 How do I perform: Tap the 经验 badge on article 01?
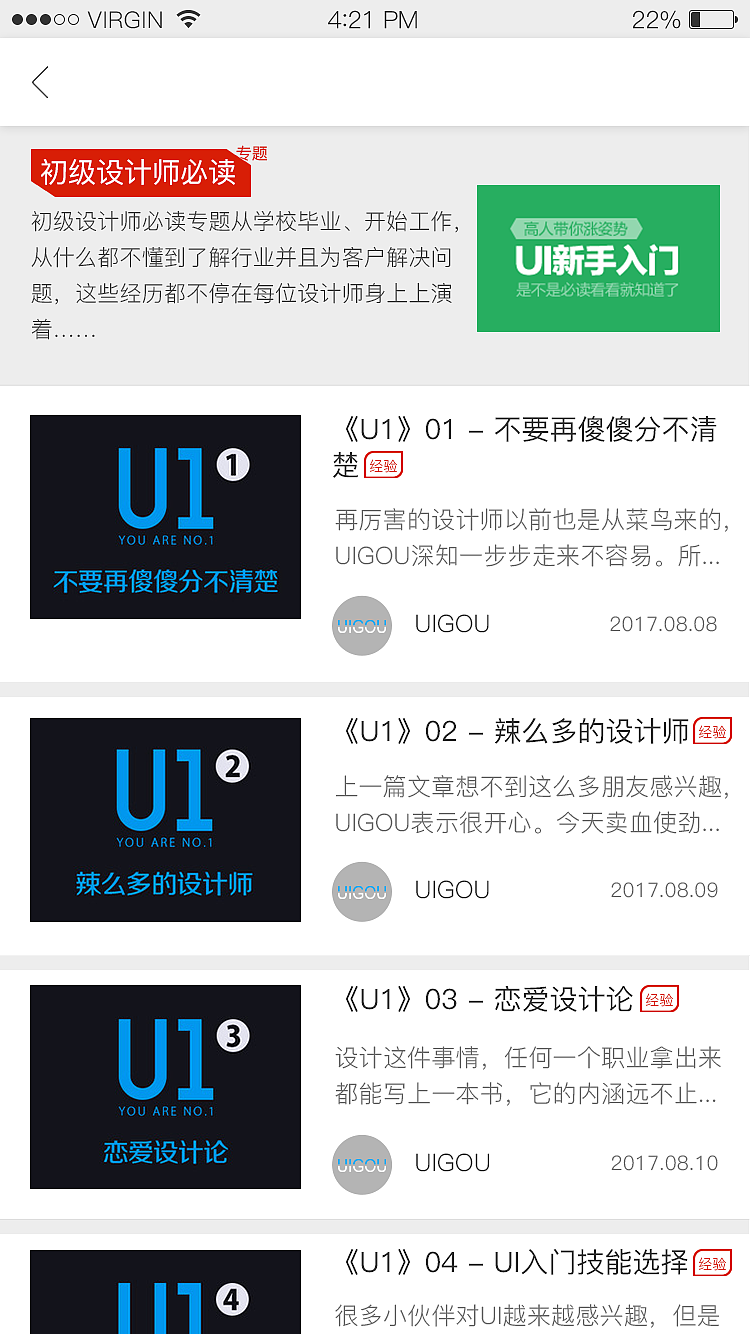tap(383, 465)
